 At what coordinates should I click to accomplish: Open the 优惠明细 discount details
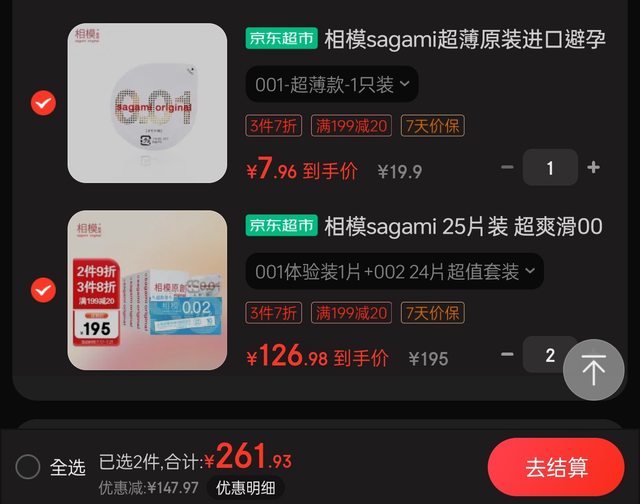(x=243, y=488)
